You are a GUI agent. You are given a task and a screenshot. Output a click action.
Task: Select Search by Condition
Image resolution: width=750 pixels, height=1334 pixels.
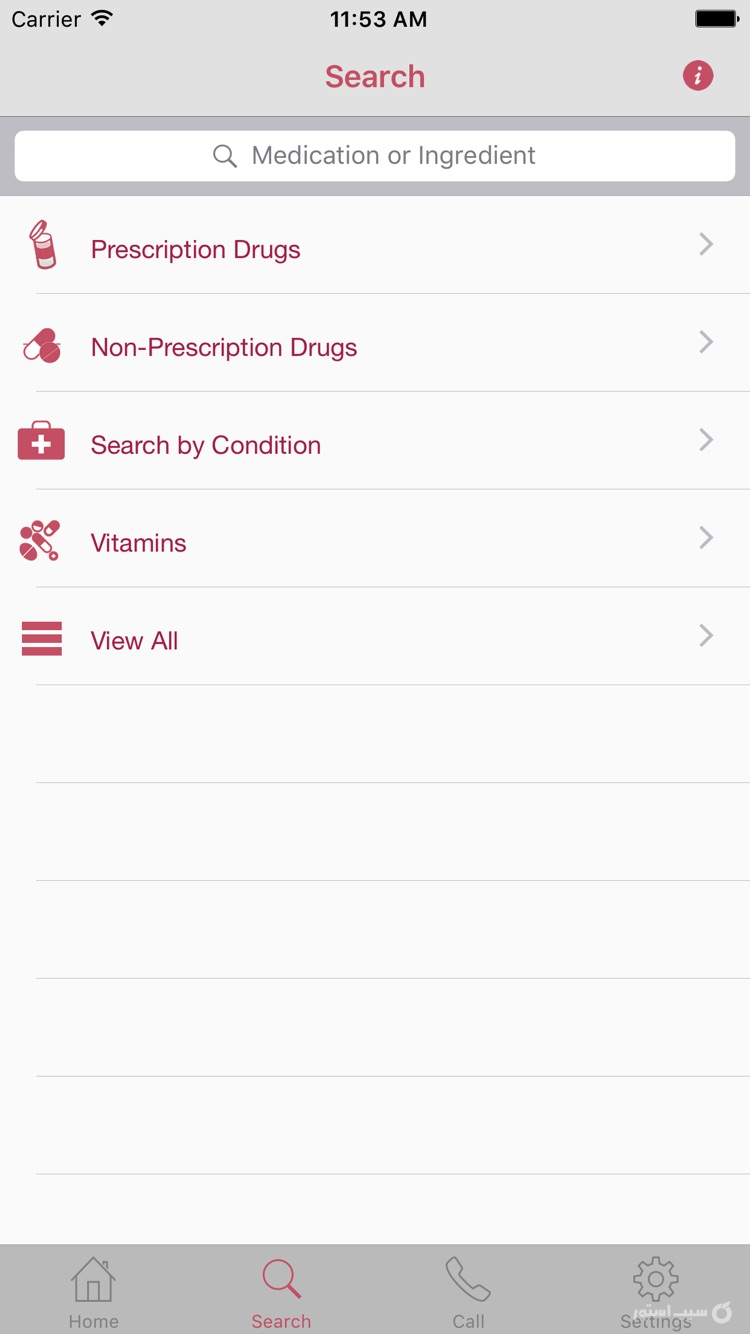click(x=375, y=444)
